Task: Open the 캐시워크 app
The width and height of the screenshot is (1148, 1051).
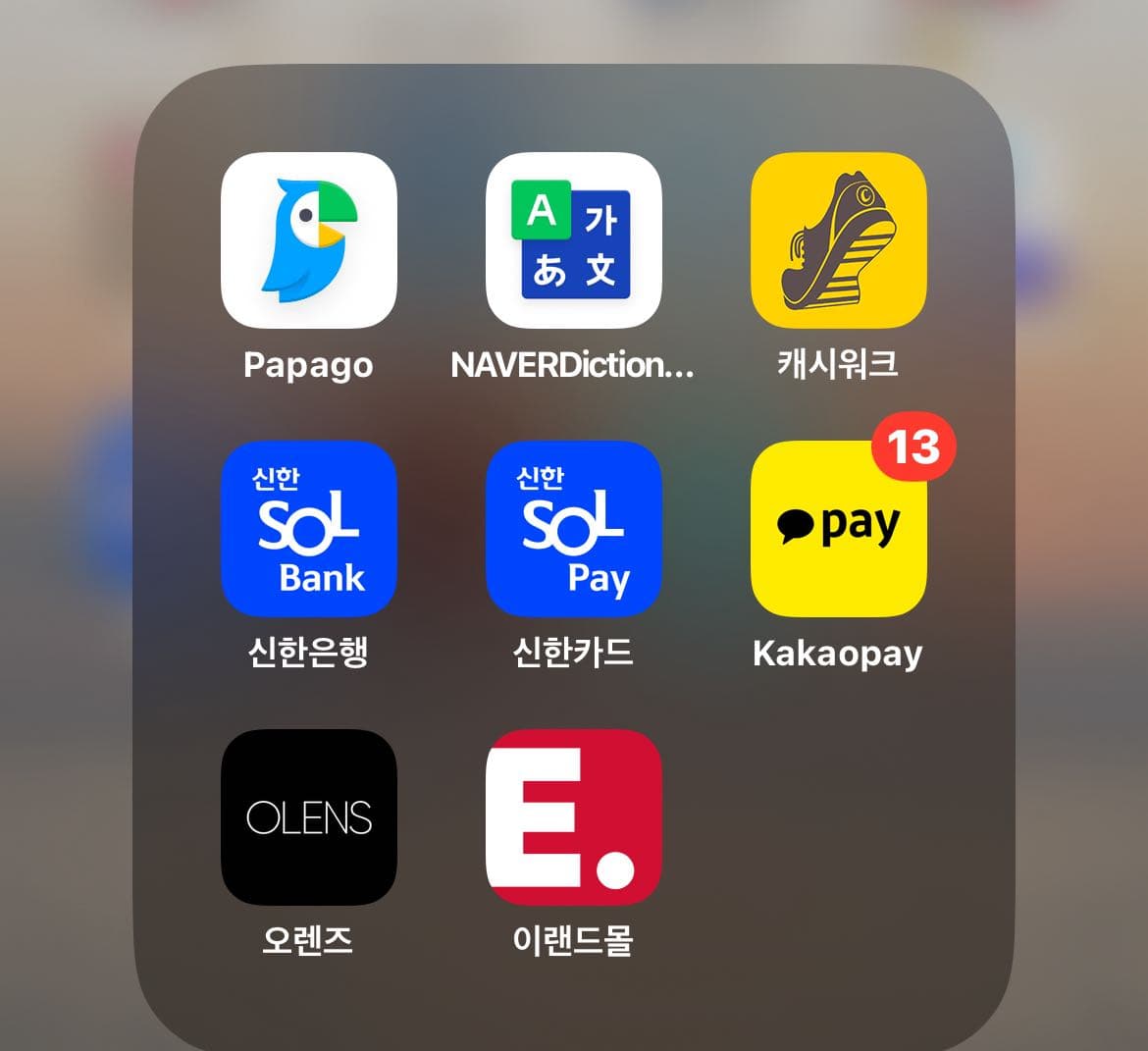Action: tap(838, 240)
